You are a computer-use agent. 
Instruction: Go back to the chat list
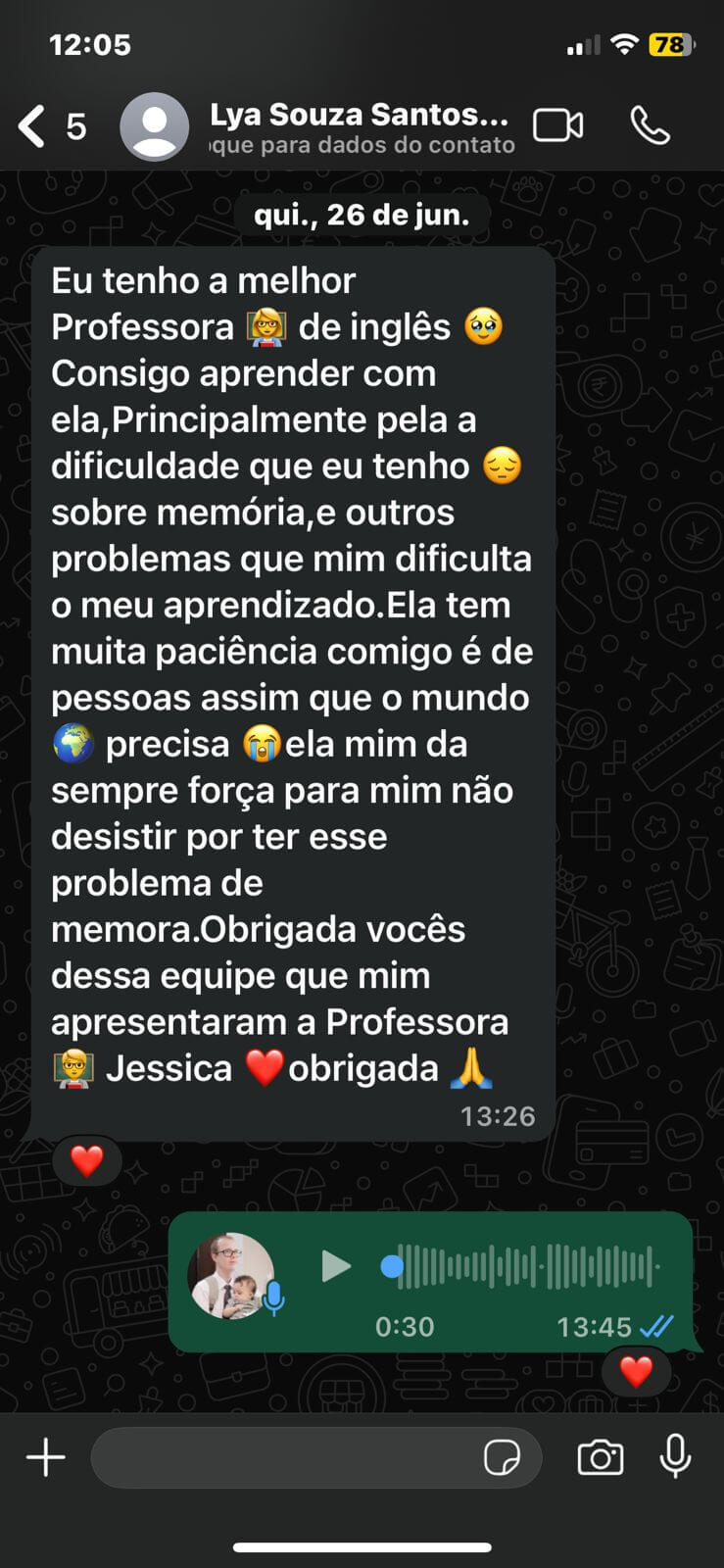pos(32,126)
